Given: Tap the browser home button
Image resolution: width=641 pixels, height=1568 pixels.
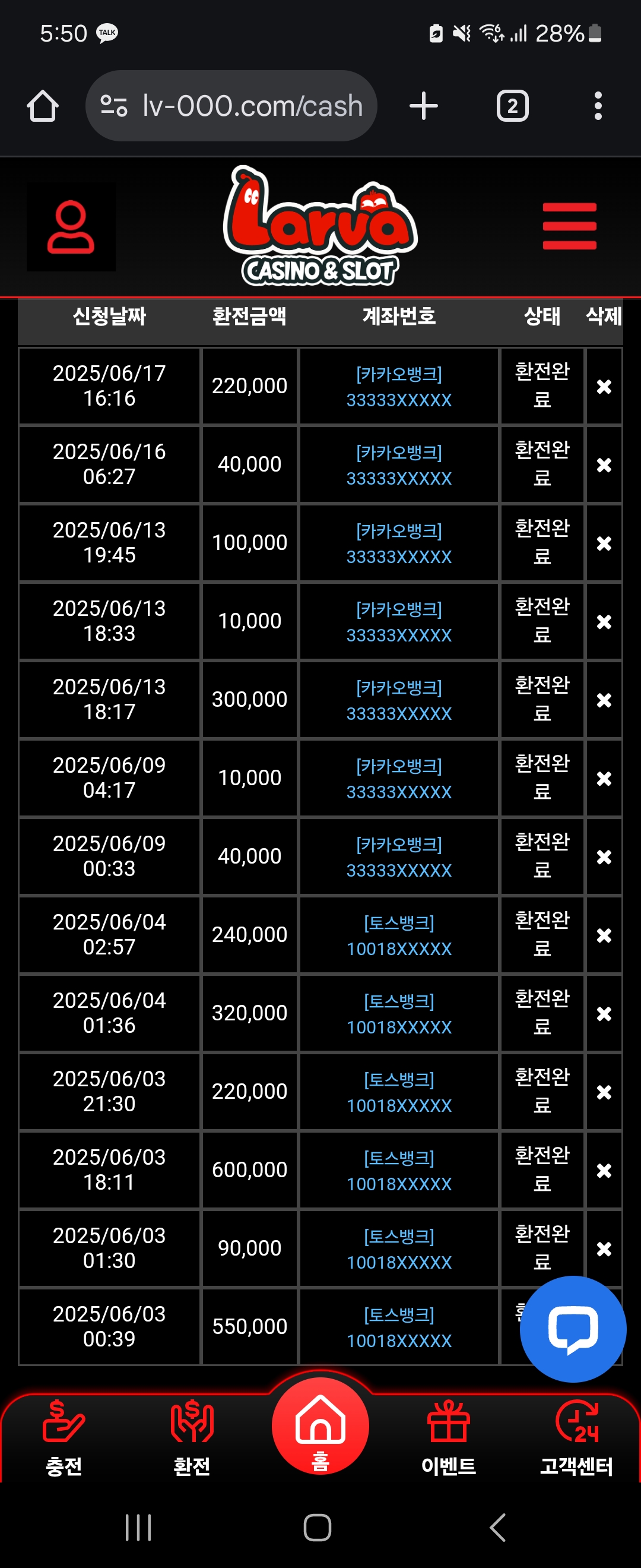Looking at the screenshot, I should (x=43, y=106).
